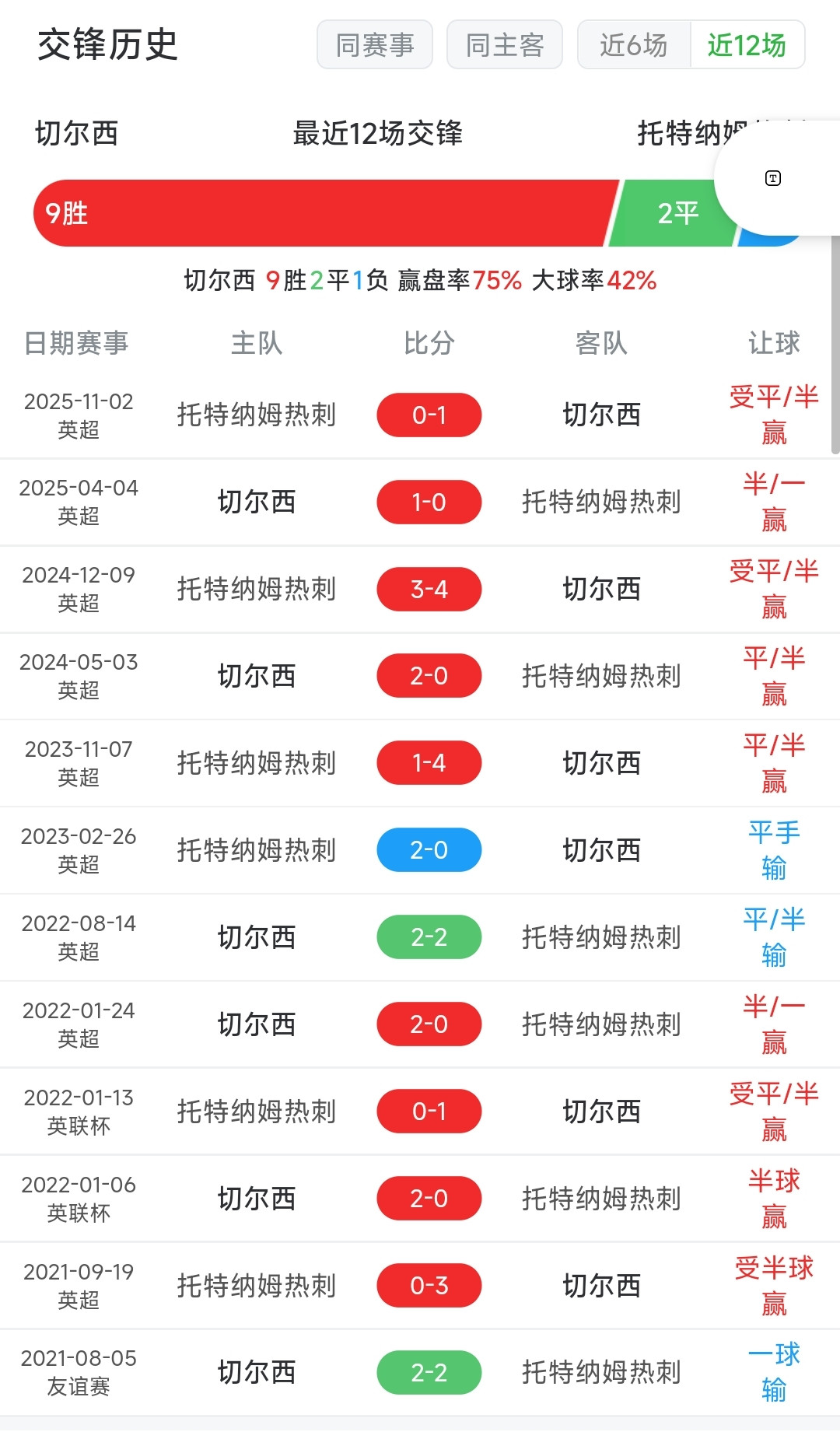Switch to 近6场 view
840x1432 pixels.
click(x=634, y=45)
